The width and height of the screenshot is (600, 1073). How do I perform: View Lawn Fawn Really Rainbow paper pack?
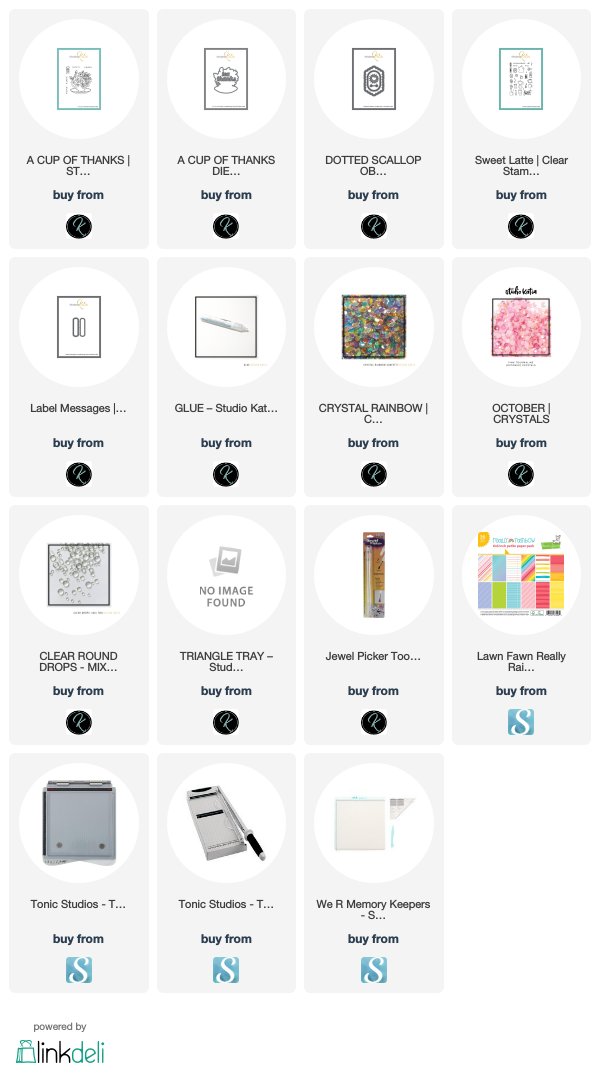point(521,625)
